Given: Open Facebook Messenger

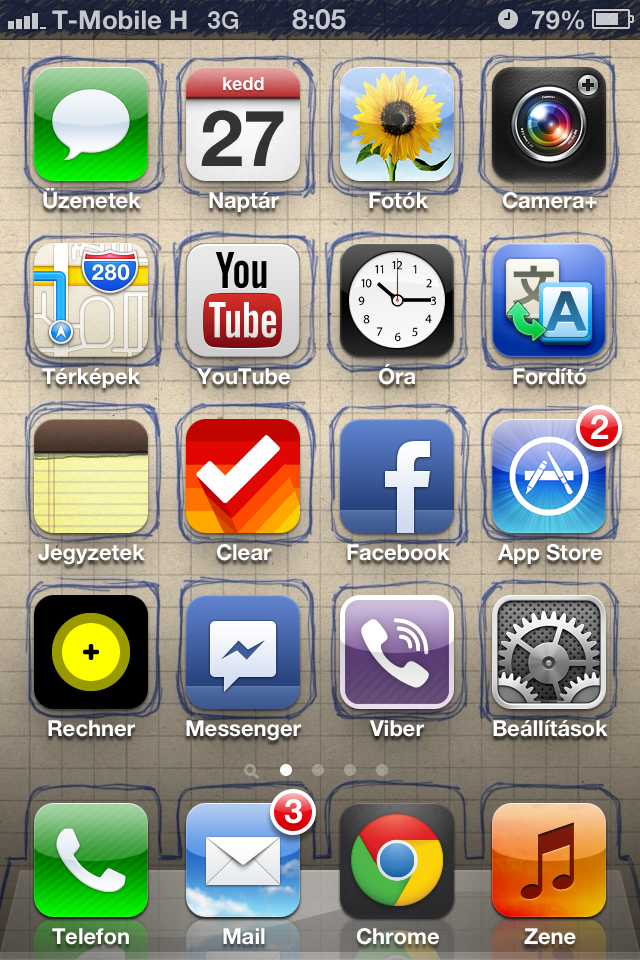Looking at the screenshot, I should click(243, 652).
